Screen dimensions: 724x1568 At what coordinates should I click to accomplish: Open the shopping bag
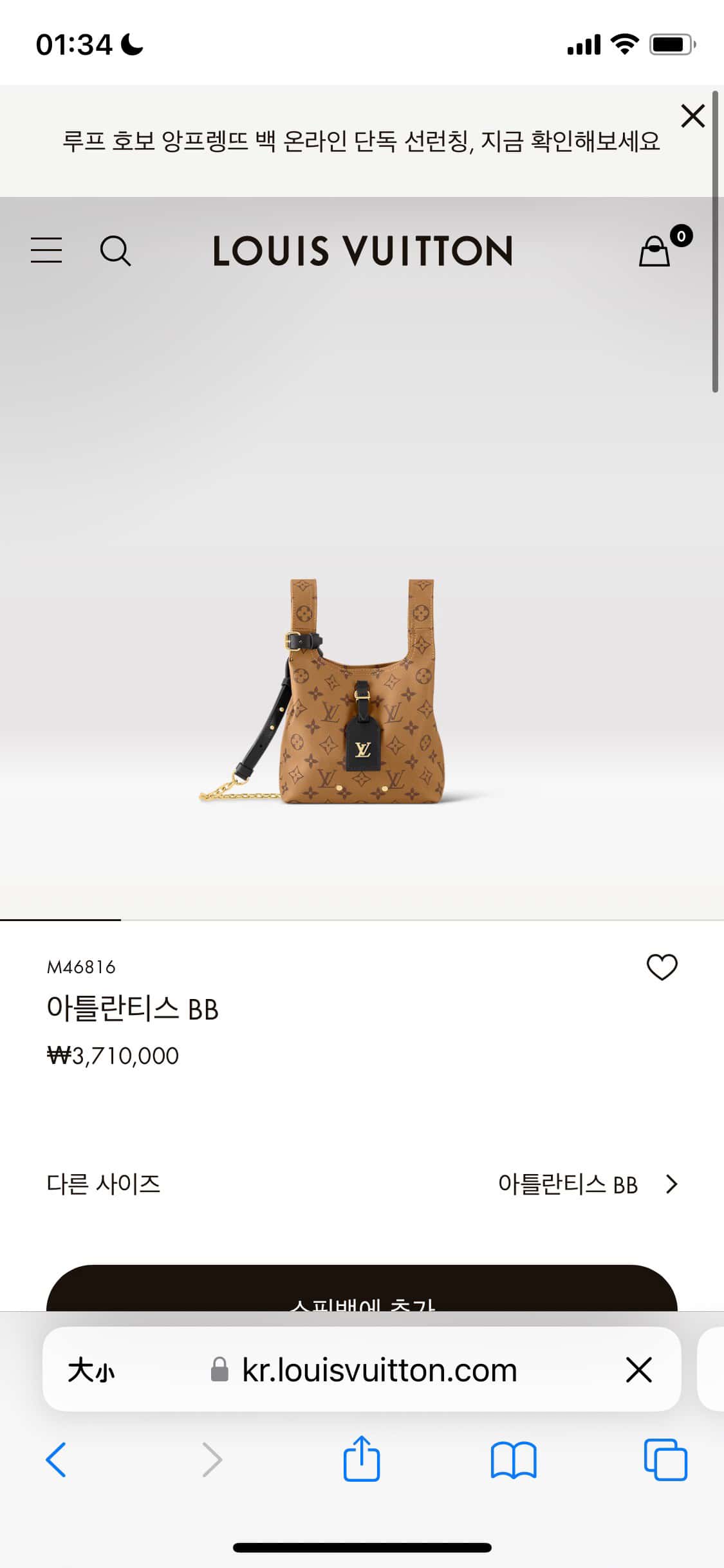click(x=655, y=250)
